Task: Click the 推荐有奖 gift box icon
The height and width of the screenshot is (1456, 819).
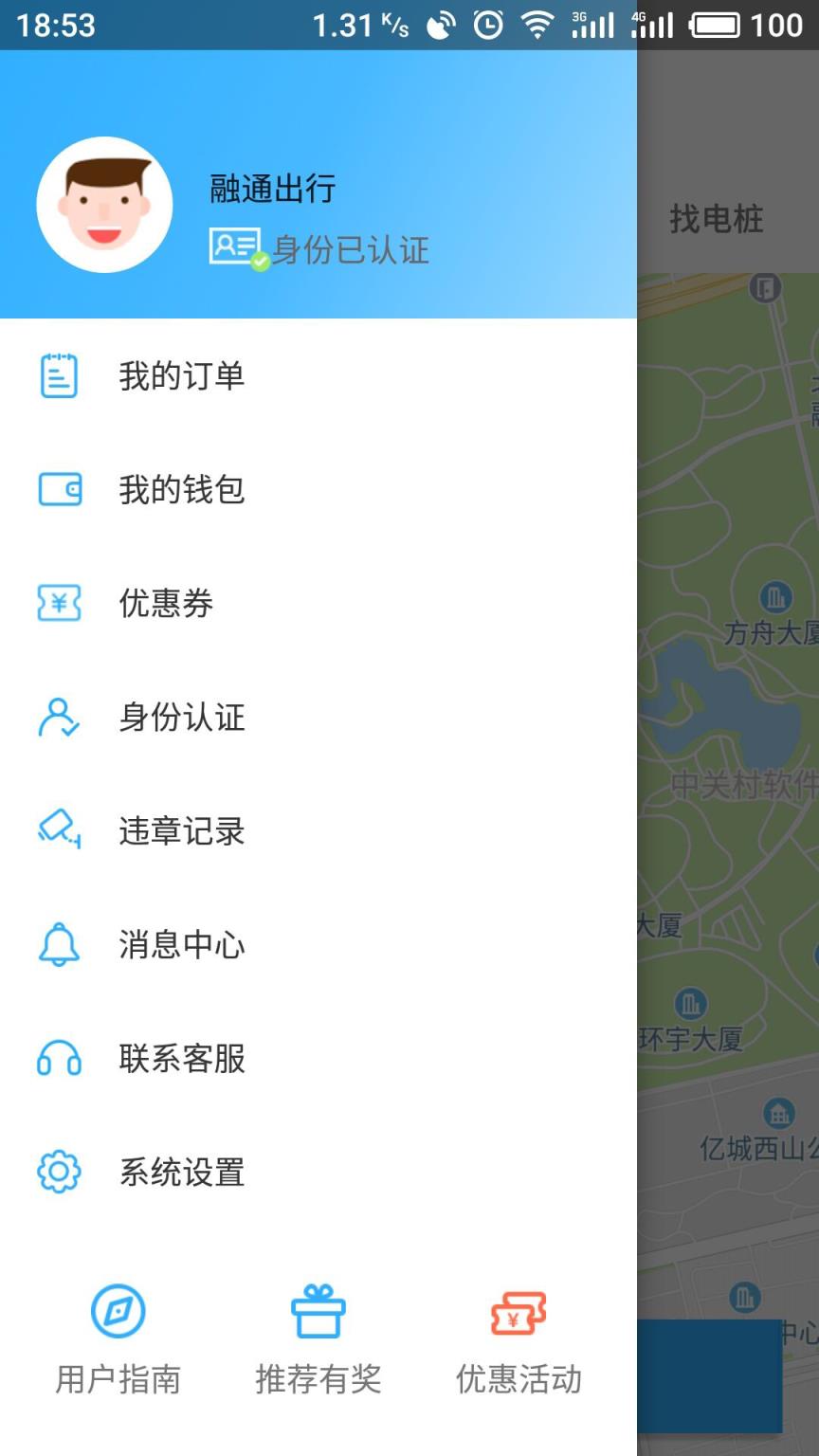Action: (x=318, y=1313)
